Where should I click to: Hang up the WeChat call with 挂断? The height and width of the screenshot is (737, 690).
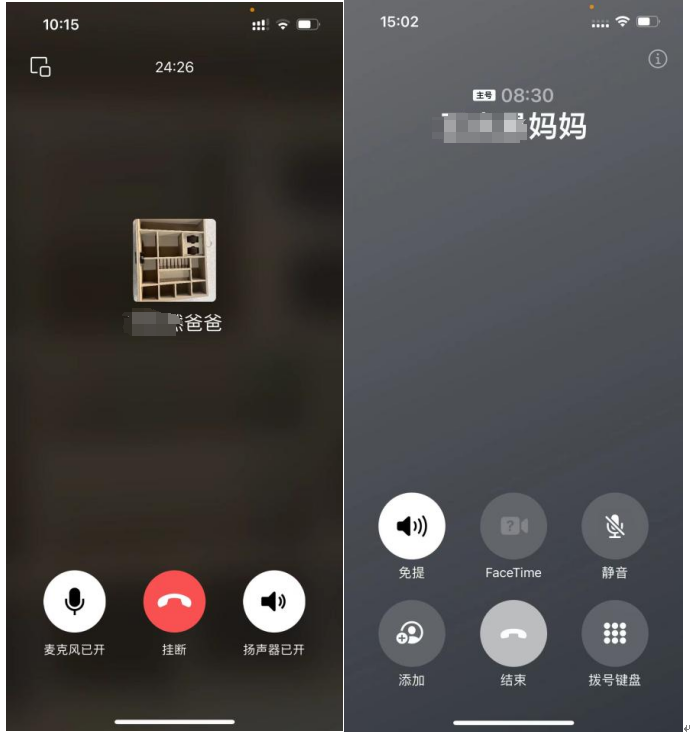point(175,601)
